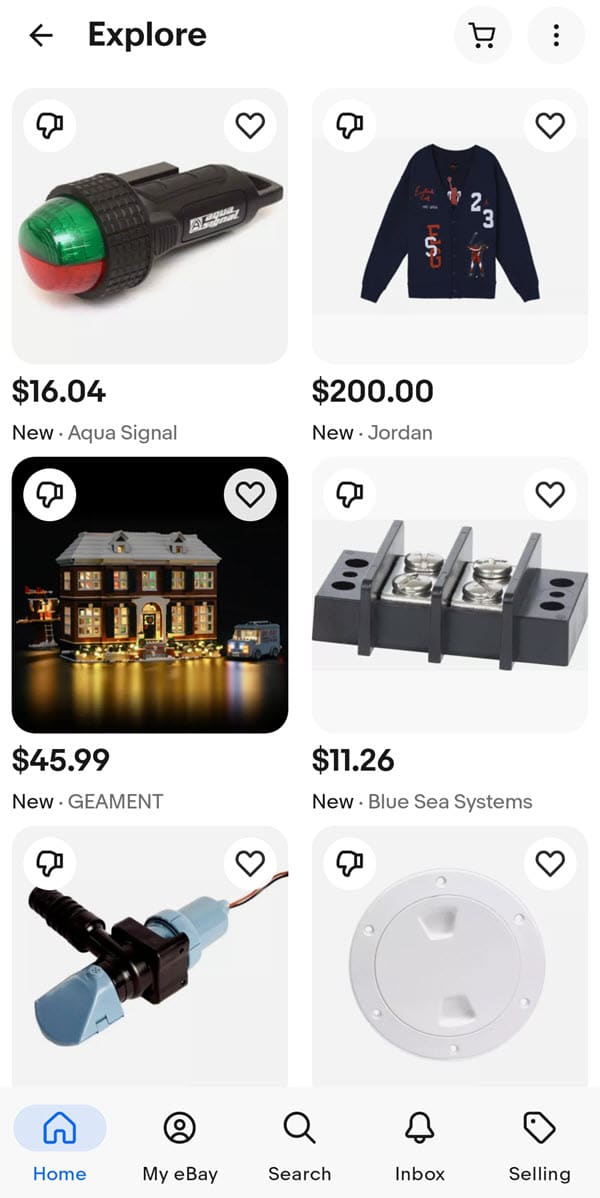The image size is (600, 1198).
Task: Open the overflow menu
Action: [556, 36]
